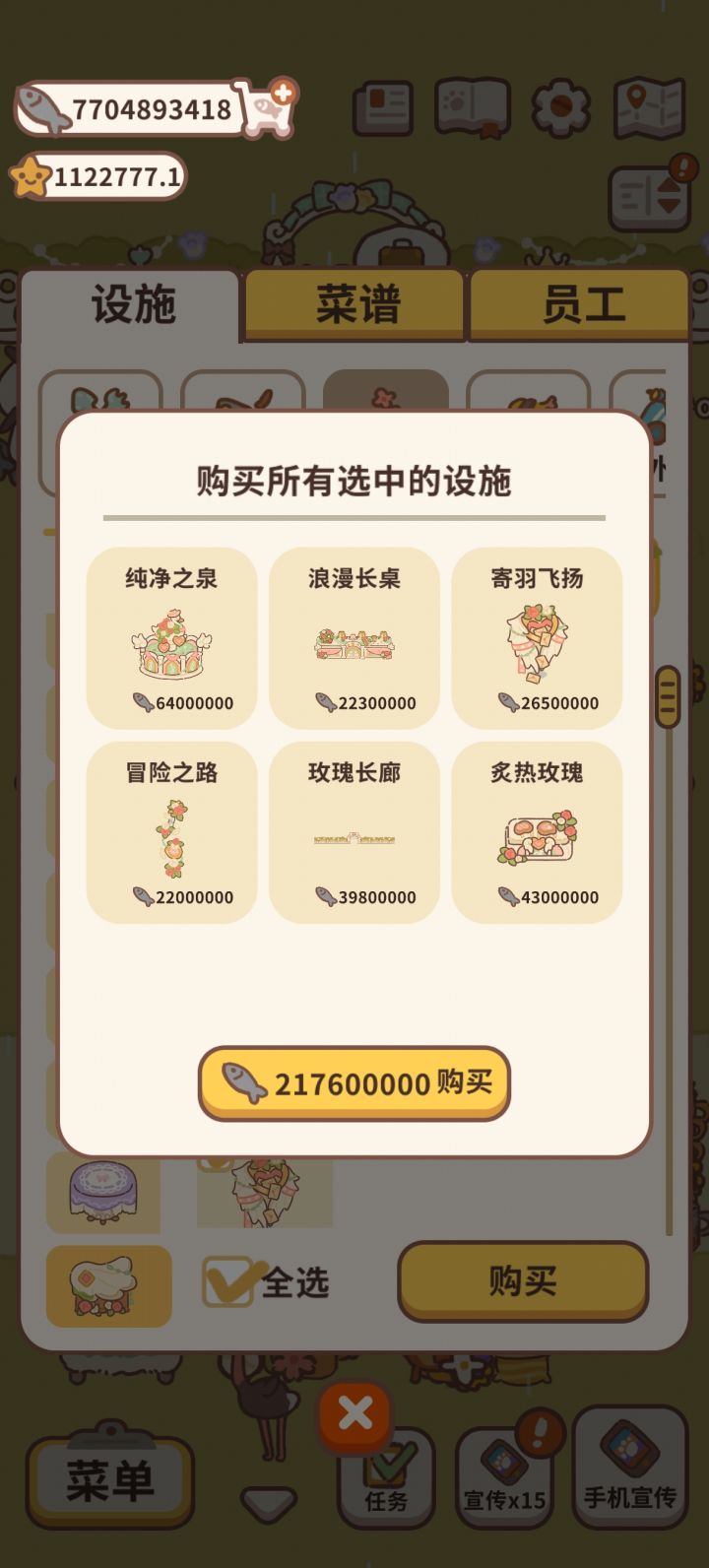
Task: Open the ranking panel with alert badge
Action: (649, 195)
